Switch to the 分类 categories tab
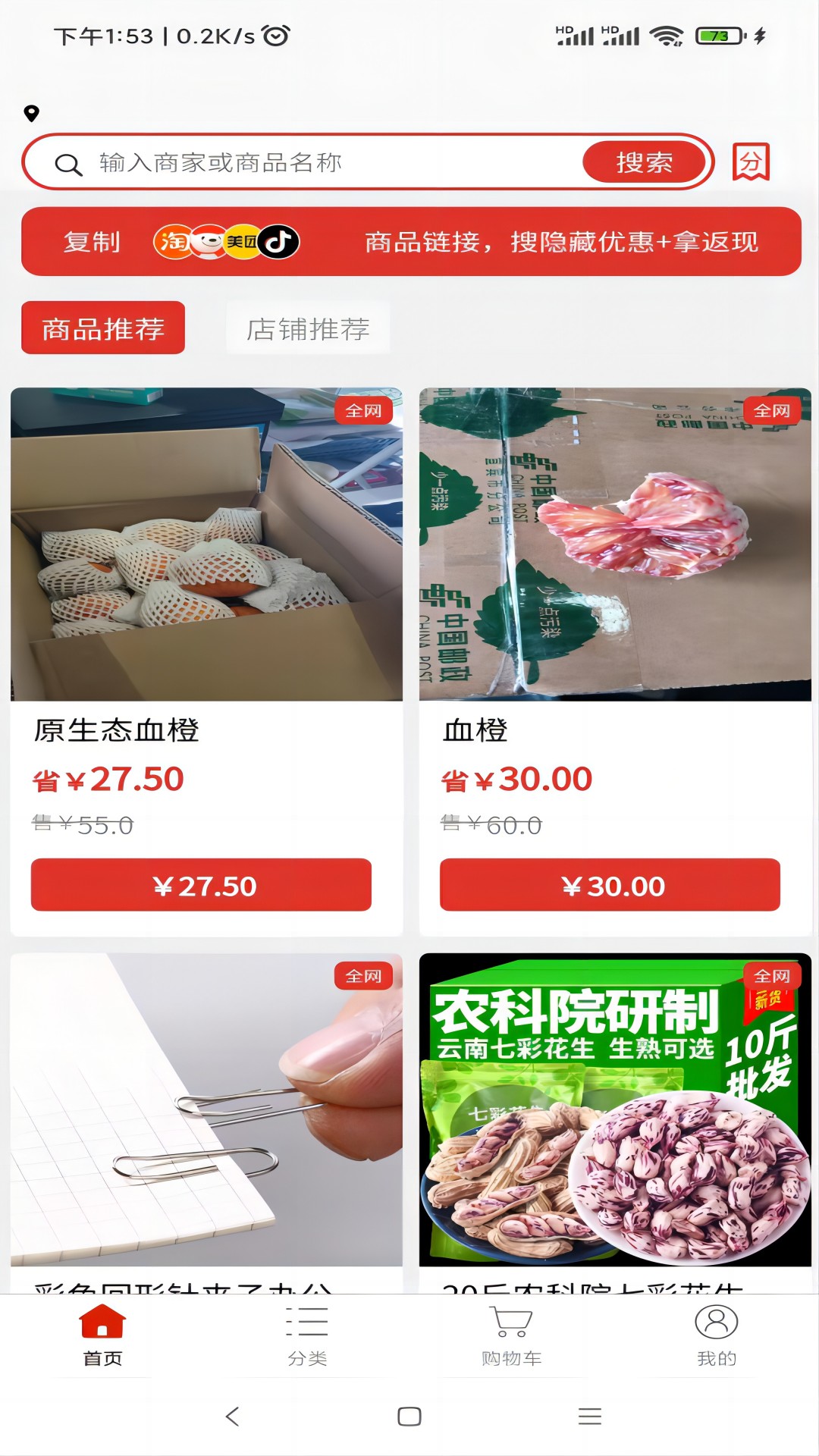Screen dimensions: 819x1456 point(307,1335)
